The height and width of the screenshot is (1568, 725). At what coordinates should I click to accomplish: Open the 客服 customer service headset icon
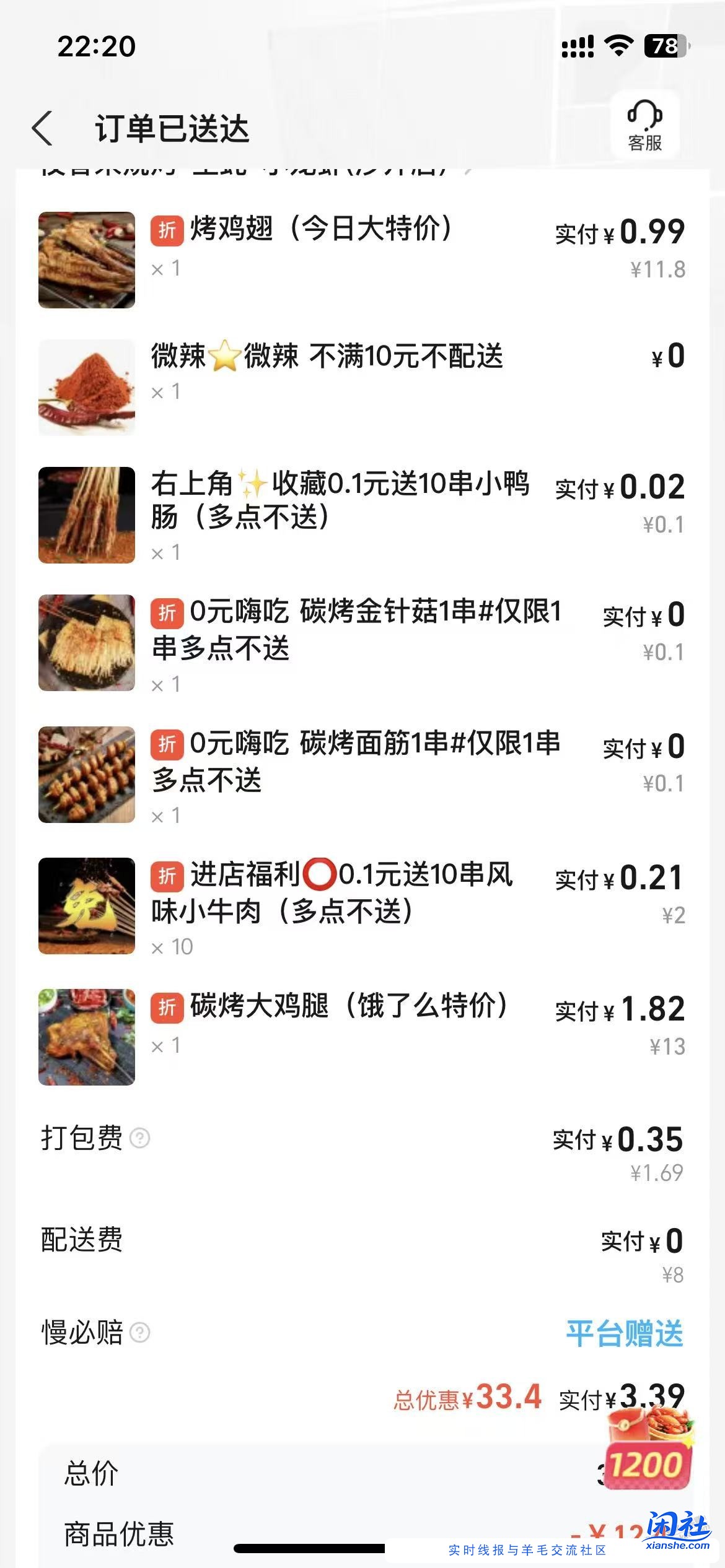(x=645, y=123)
